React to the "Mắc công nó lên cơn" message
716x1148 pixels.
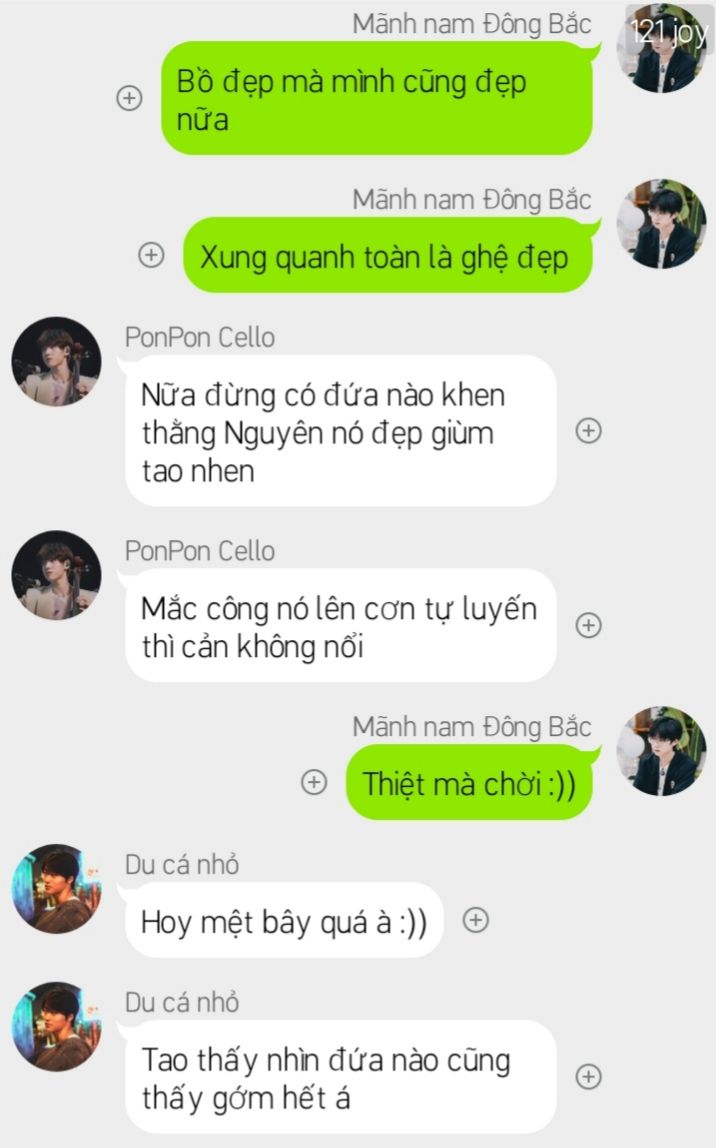tap(589, 625)
